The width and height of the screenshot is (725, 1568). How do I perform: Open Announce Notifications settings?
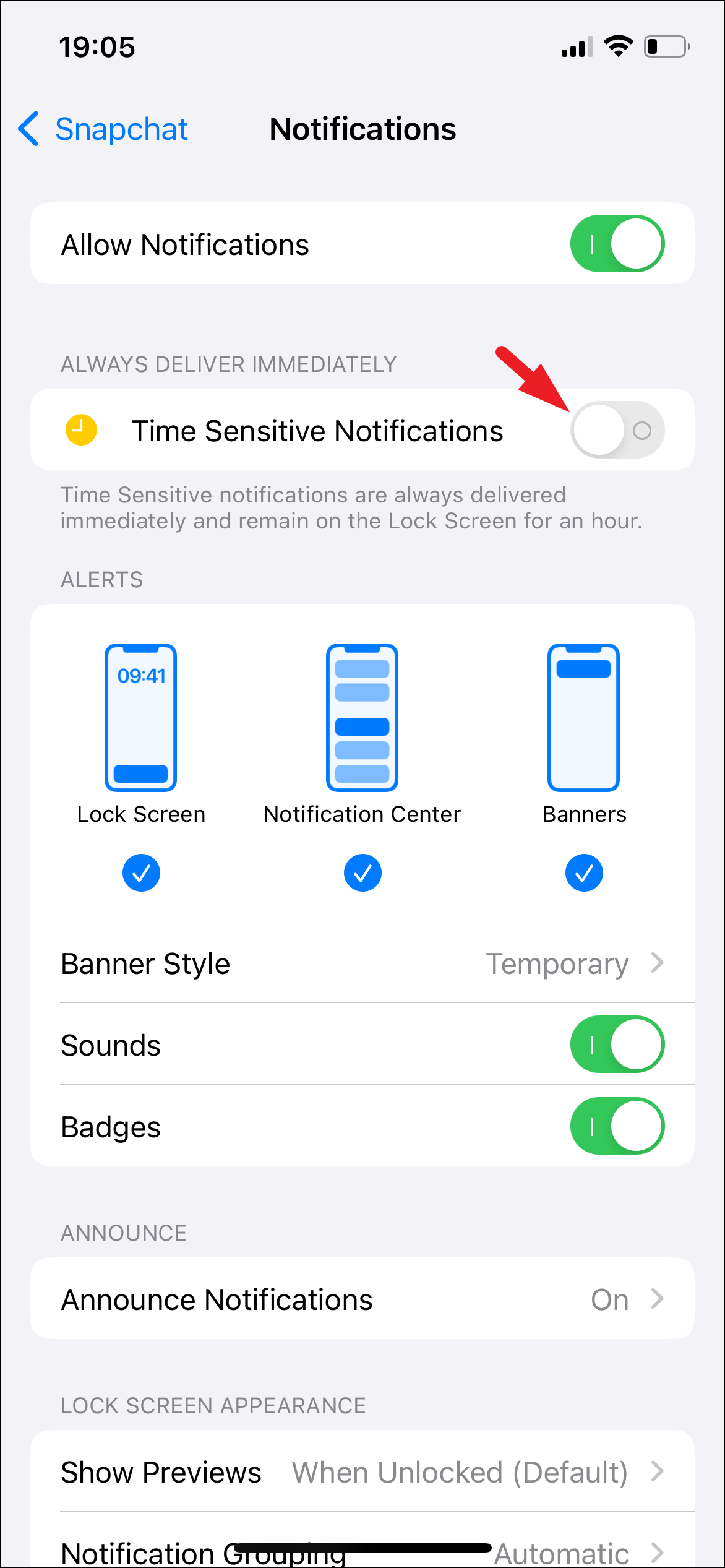pyautogui.click(x=362, y=1299)
